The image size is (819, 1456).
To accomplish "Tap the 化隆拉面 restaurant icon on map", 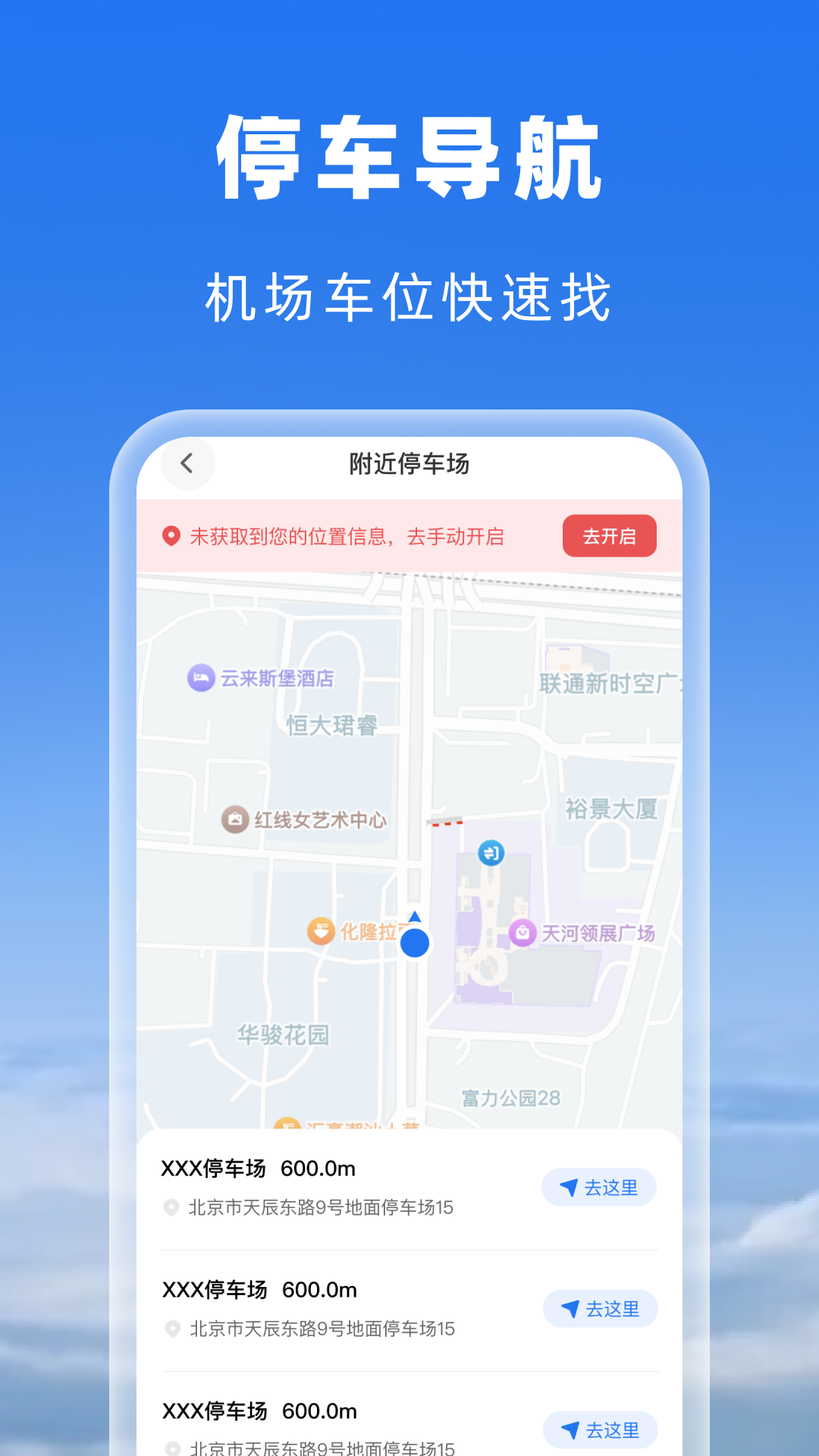I will pyautogui.click(x=322, y=931).
